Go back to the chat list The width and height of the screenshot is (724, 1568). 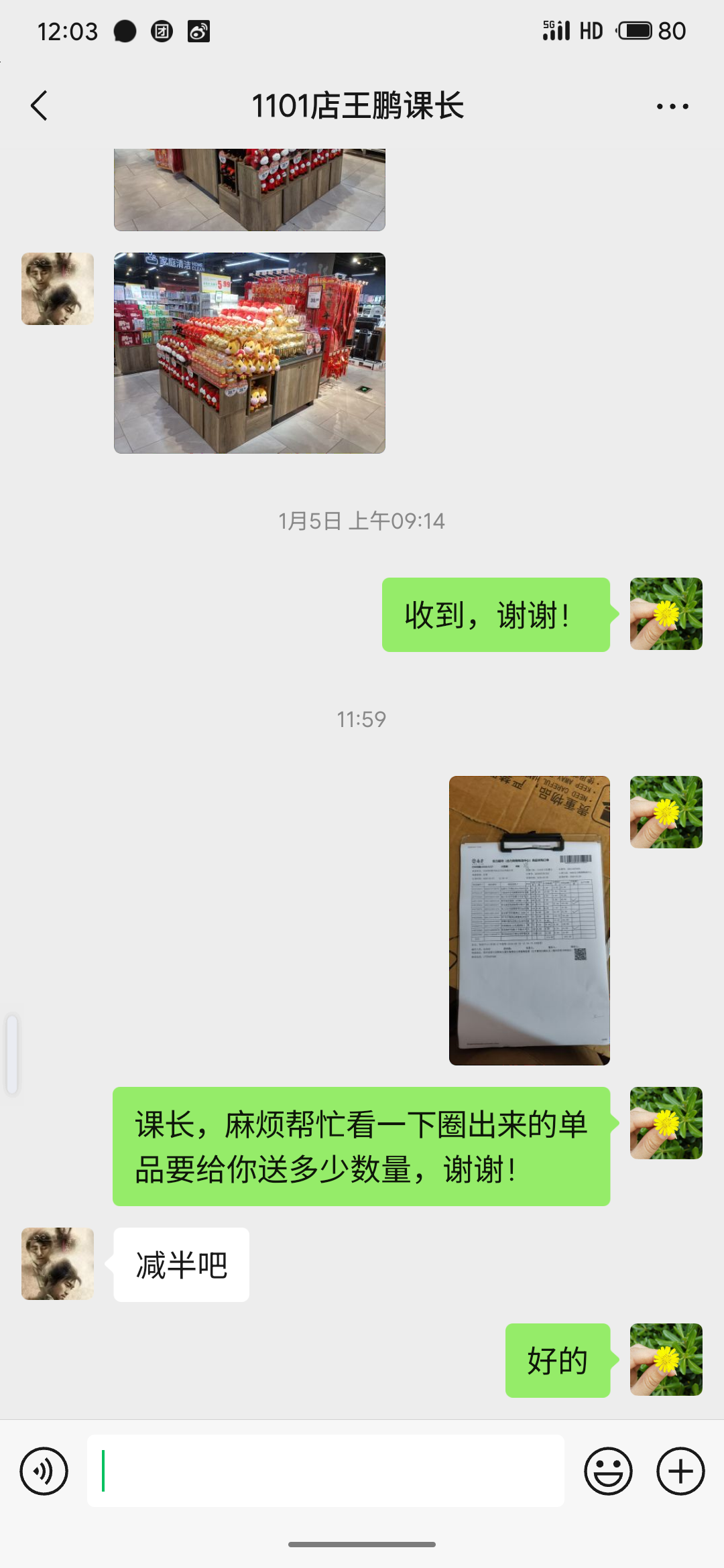tap(40, 106)
